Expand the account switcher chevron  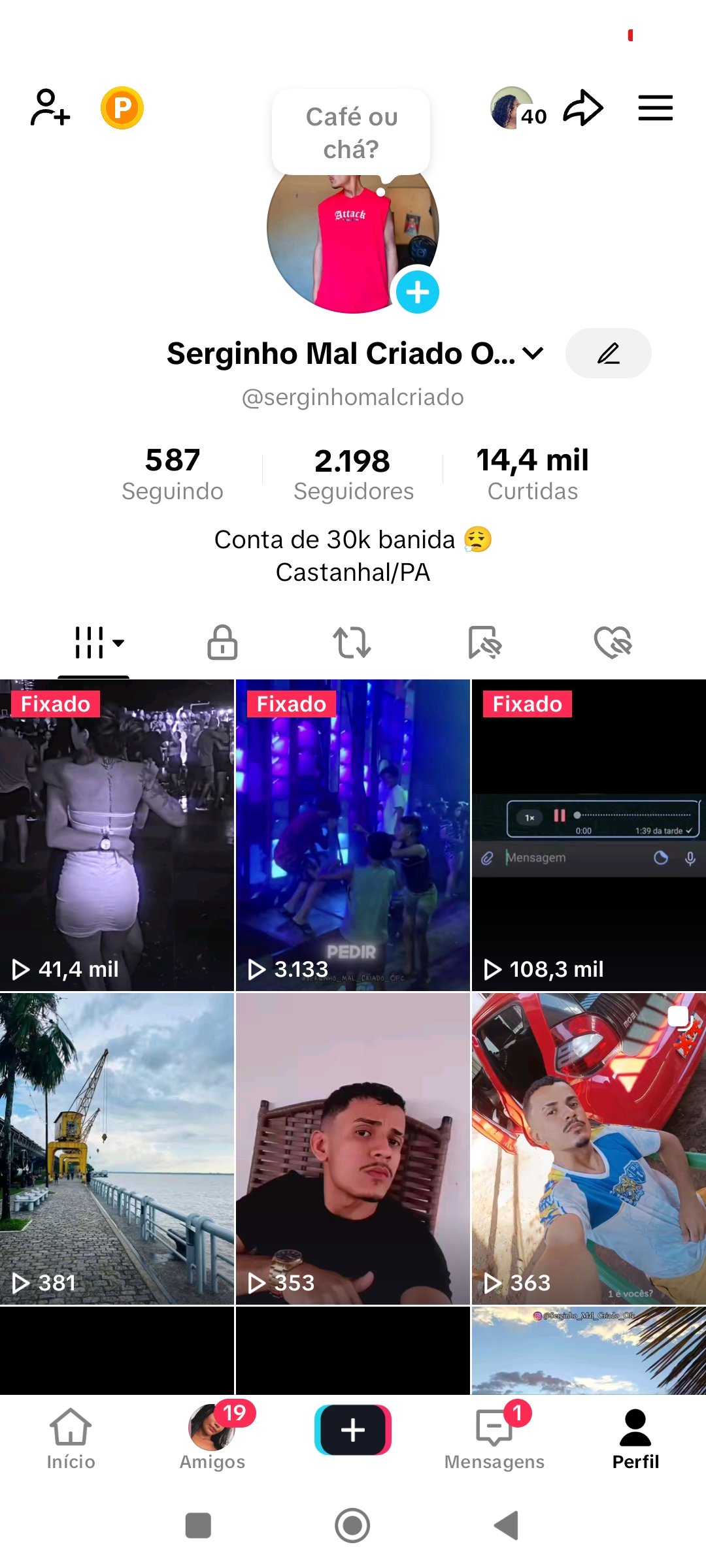point(533,353)
